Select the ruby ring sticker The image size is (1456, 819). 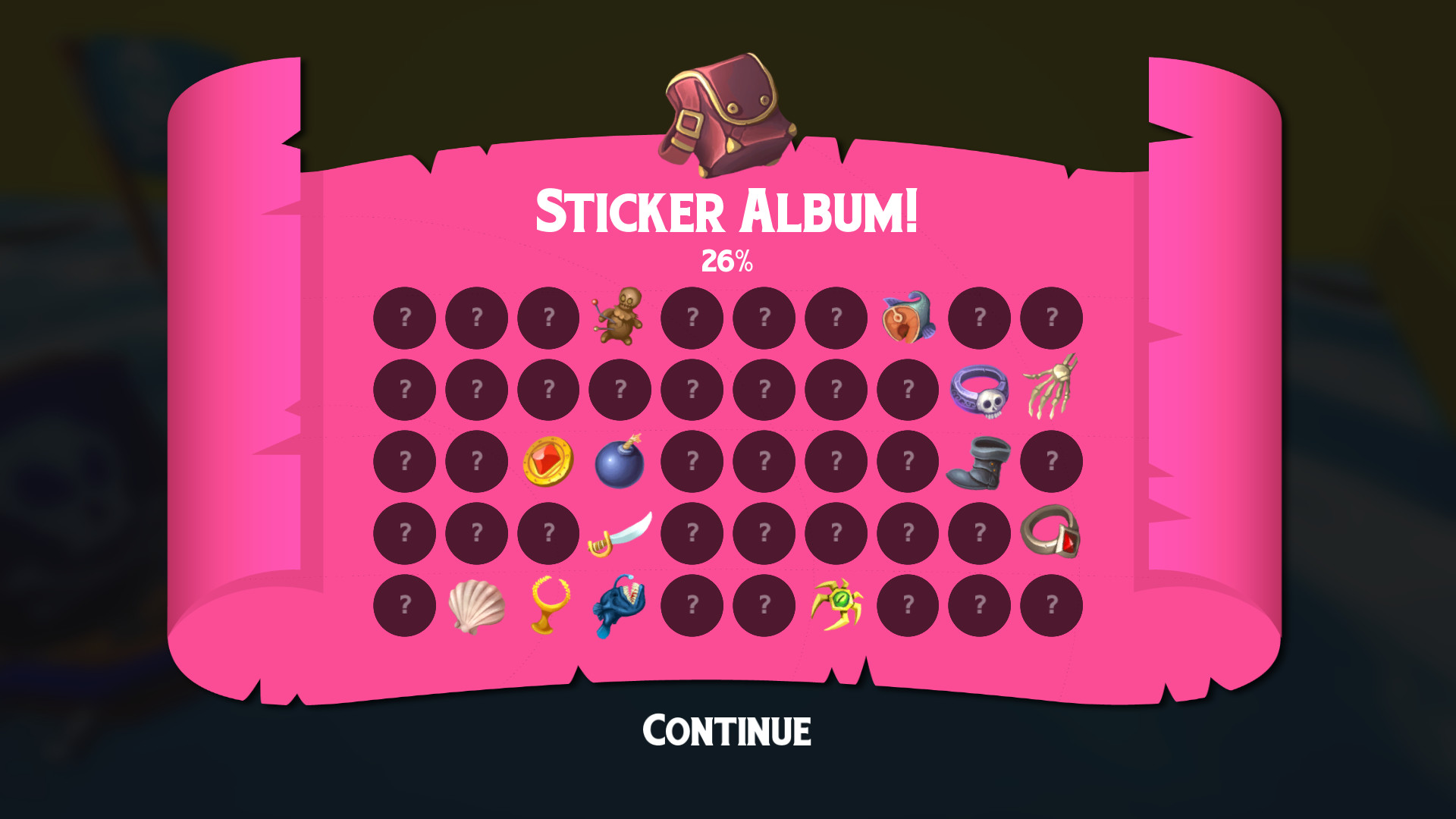coord(1051,532)
